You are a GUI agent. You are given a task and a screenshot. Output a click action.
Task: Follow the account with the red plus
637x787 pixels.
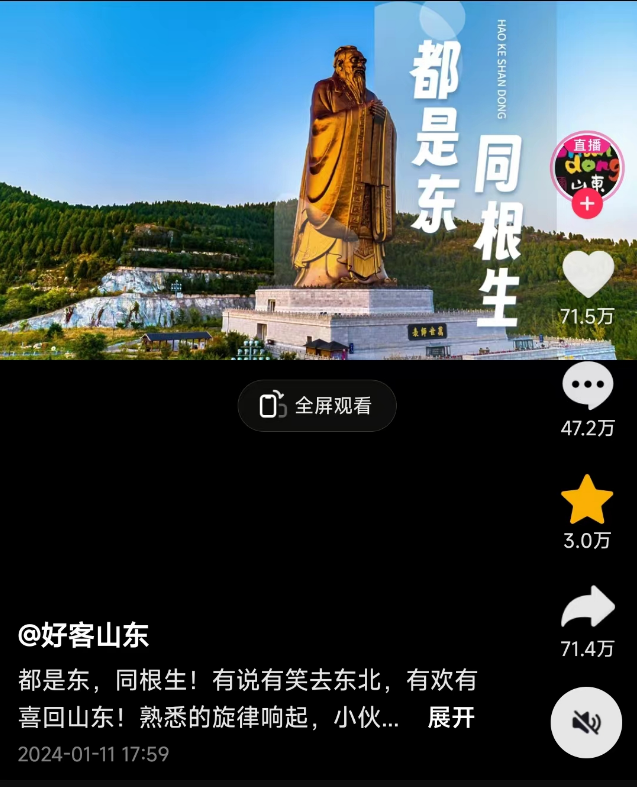coord(587,204)
